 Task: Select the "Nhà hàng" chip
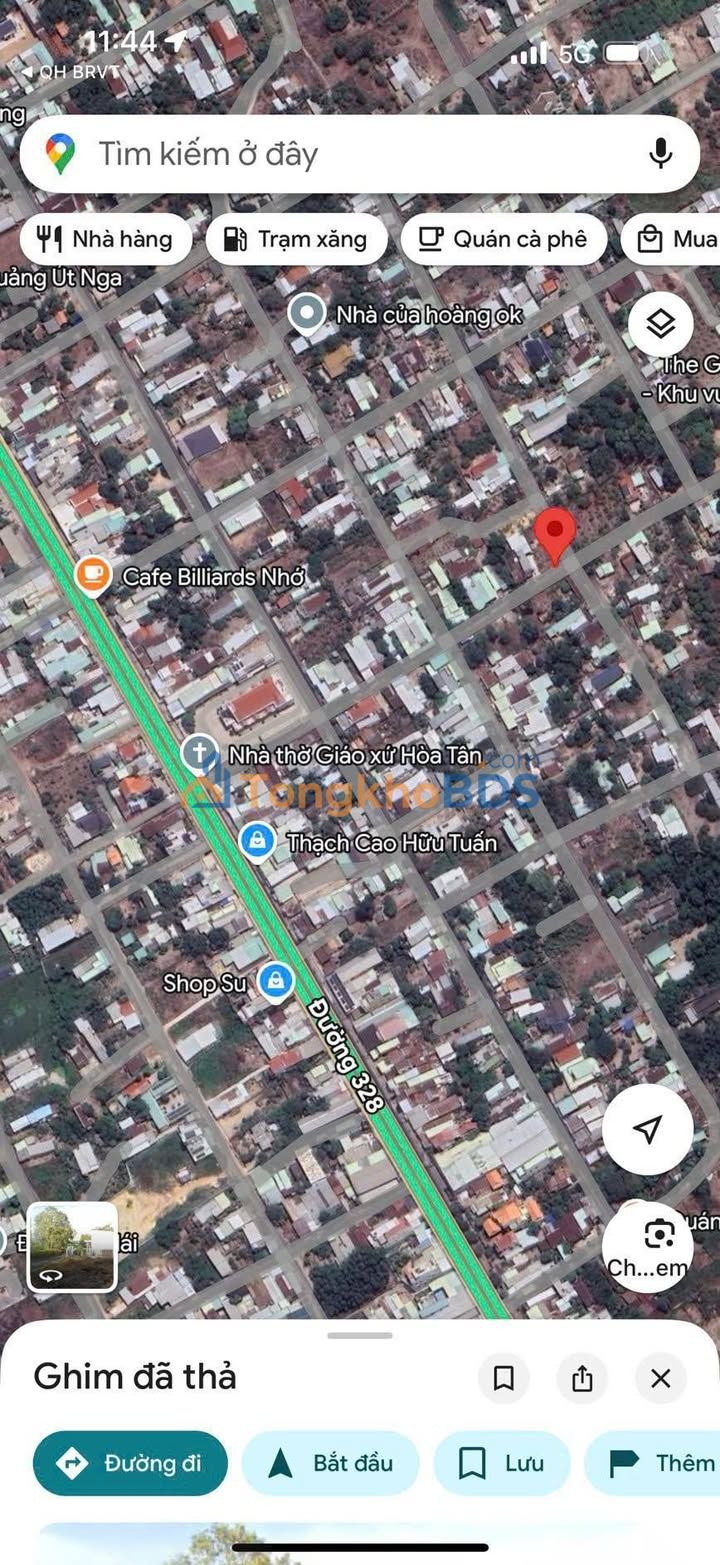pos(105,239)
